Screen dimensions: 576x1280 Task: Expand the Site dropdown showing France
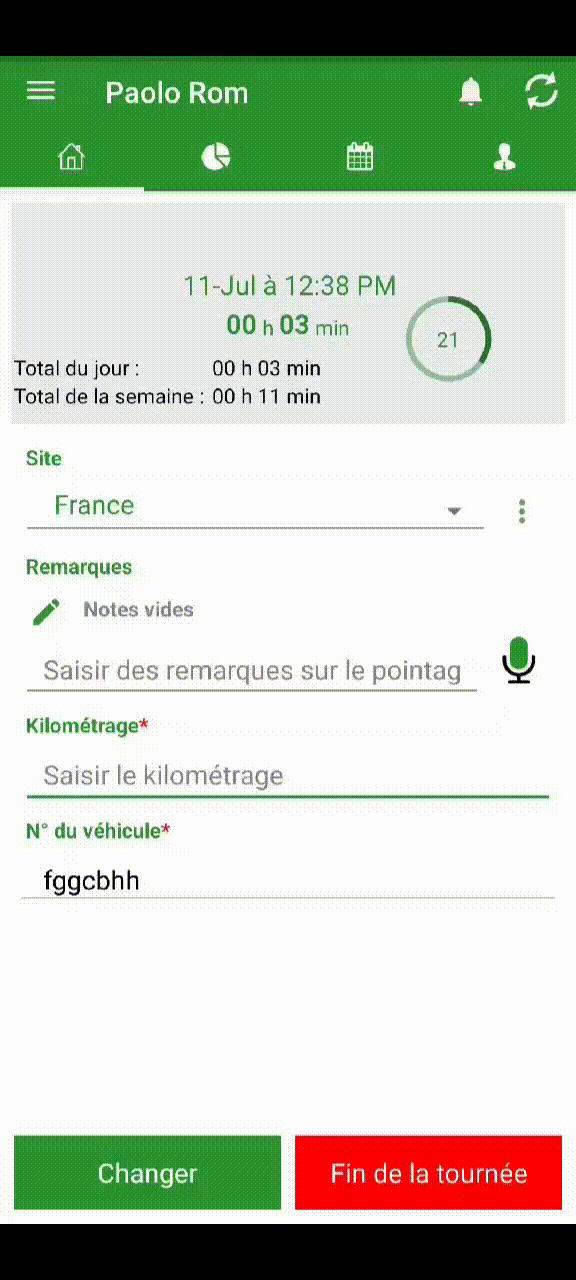[x=255, y=507]
